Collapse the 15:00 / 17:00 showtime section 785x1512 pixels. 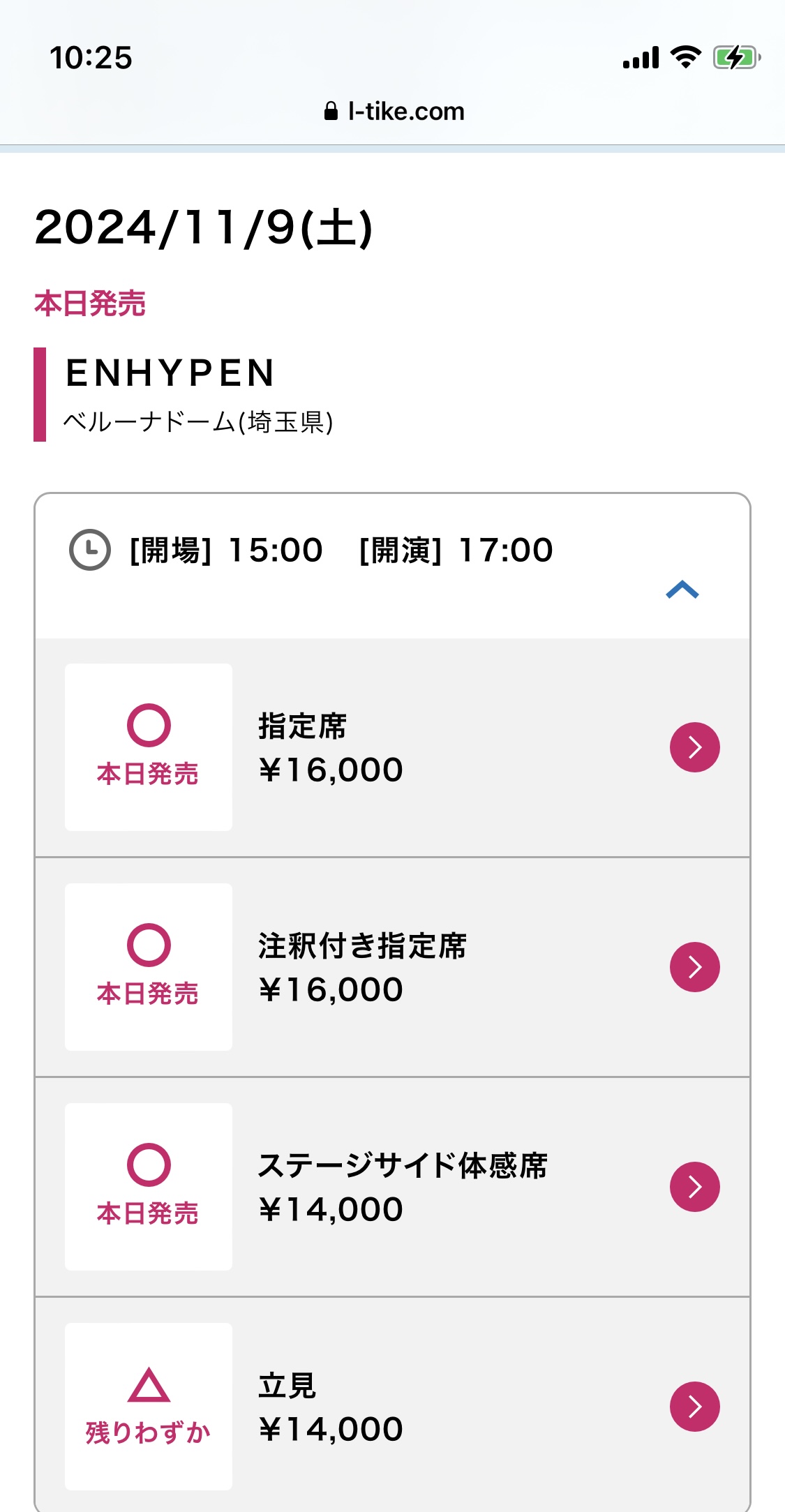pyautogui.click(x=682, y=590)
